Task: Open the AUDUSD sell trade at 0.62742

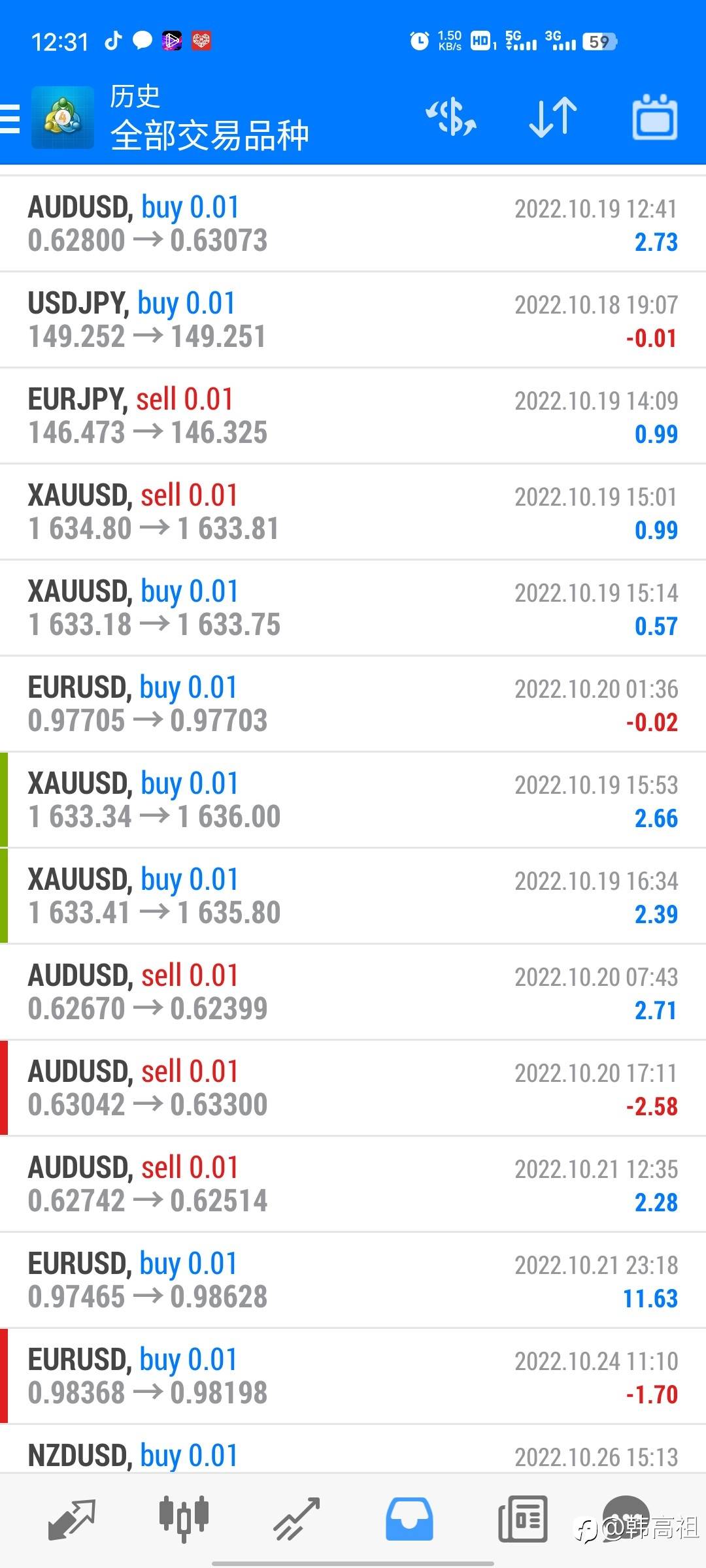Action: pyautogui.click(x=353, y=1184)
